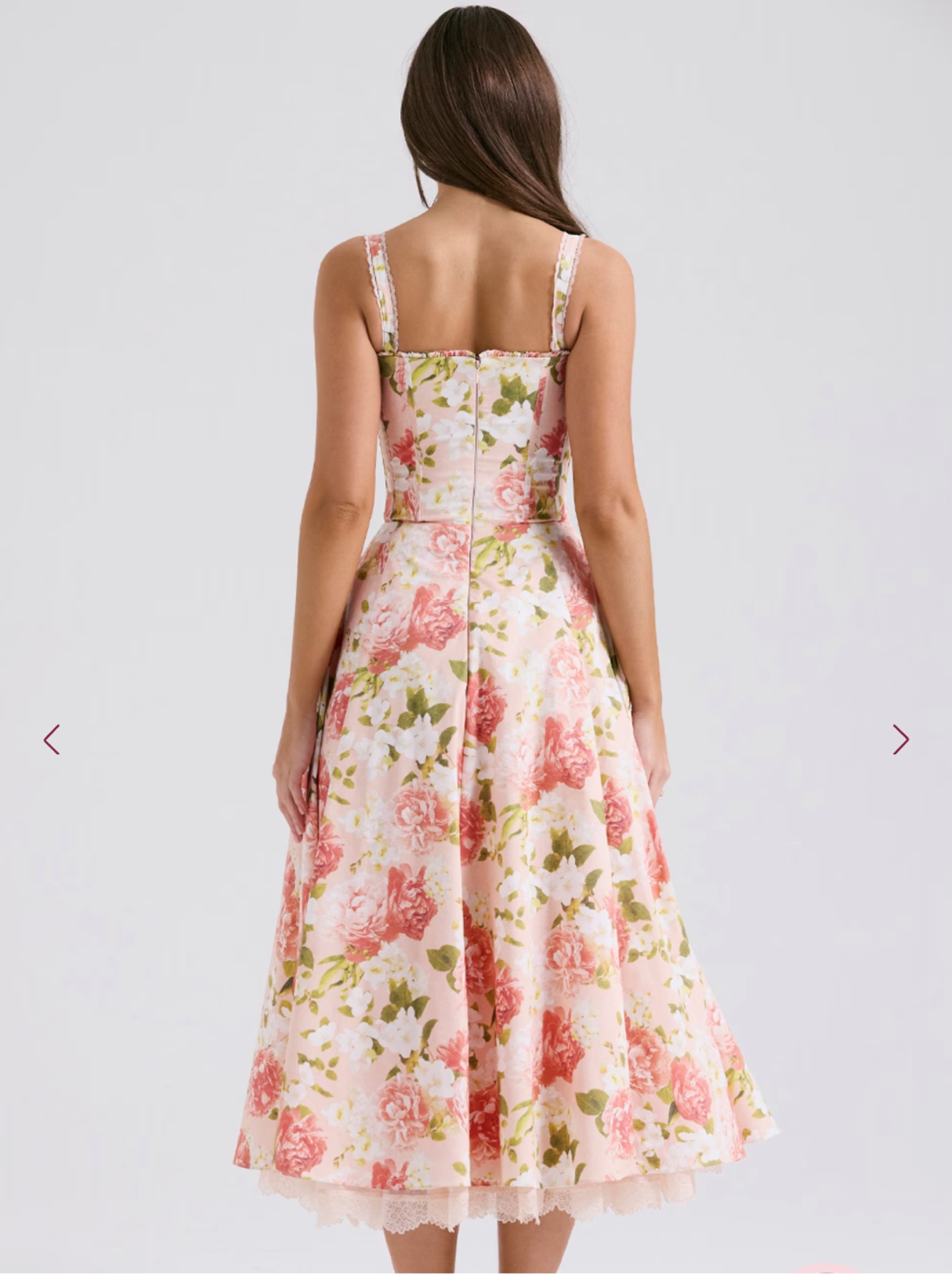The height and width of the screenshot is (1274, 952).
Task: Show the next product photo
Action: coord(900,739)
